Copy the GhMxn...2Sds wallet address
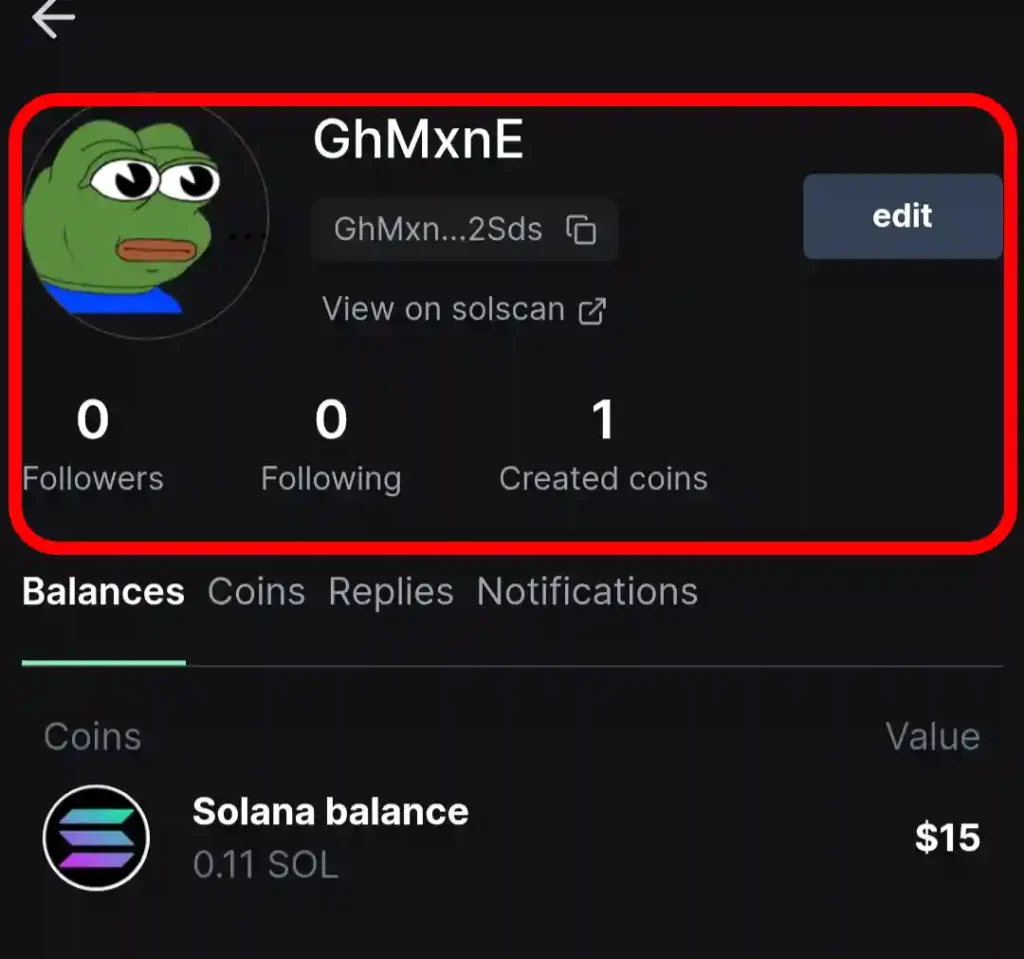 [x=581, y=230]
